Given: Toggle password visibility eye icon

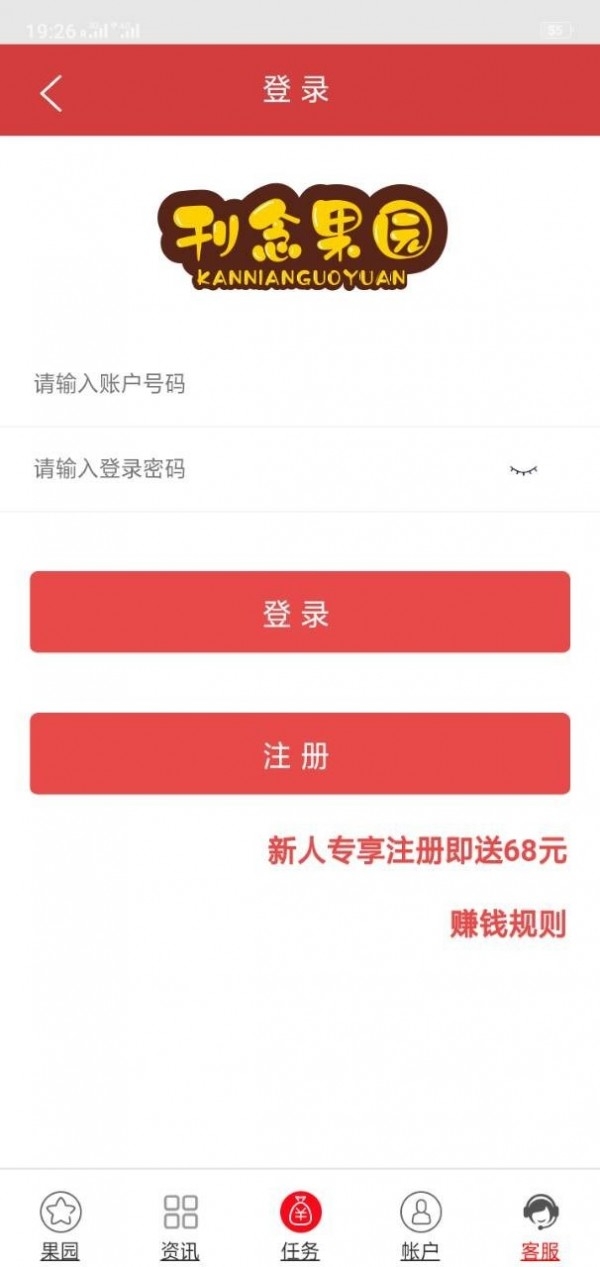Looking at the screenshot, I should click(x=523, y=469).
